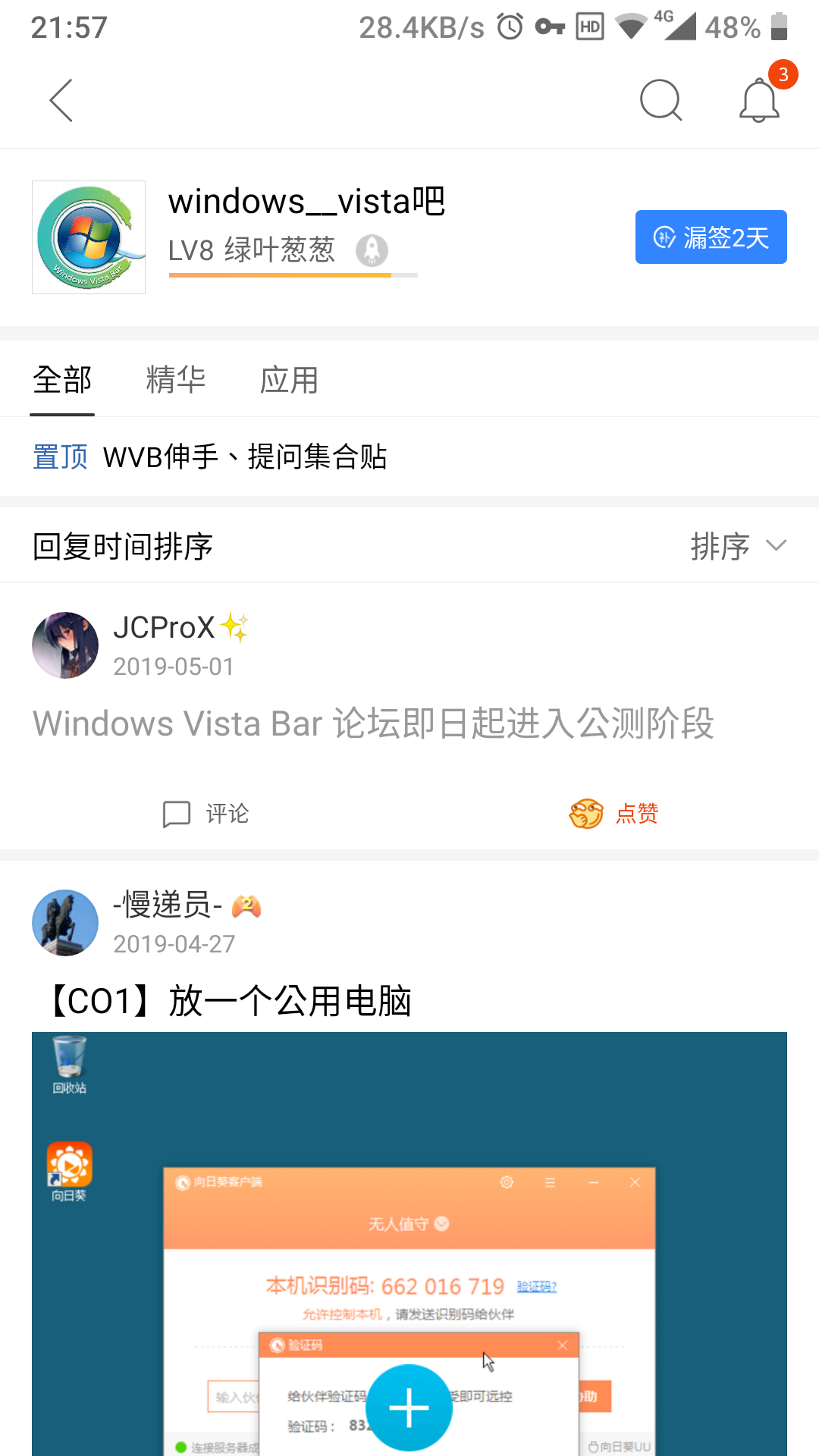Open JCProX's Windows Vista Bar forum post
The height and width of the screenshot is (1456, 819).
(373, 723)
